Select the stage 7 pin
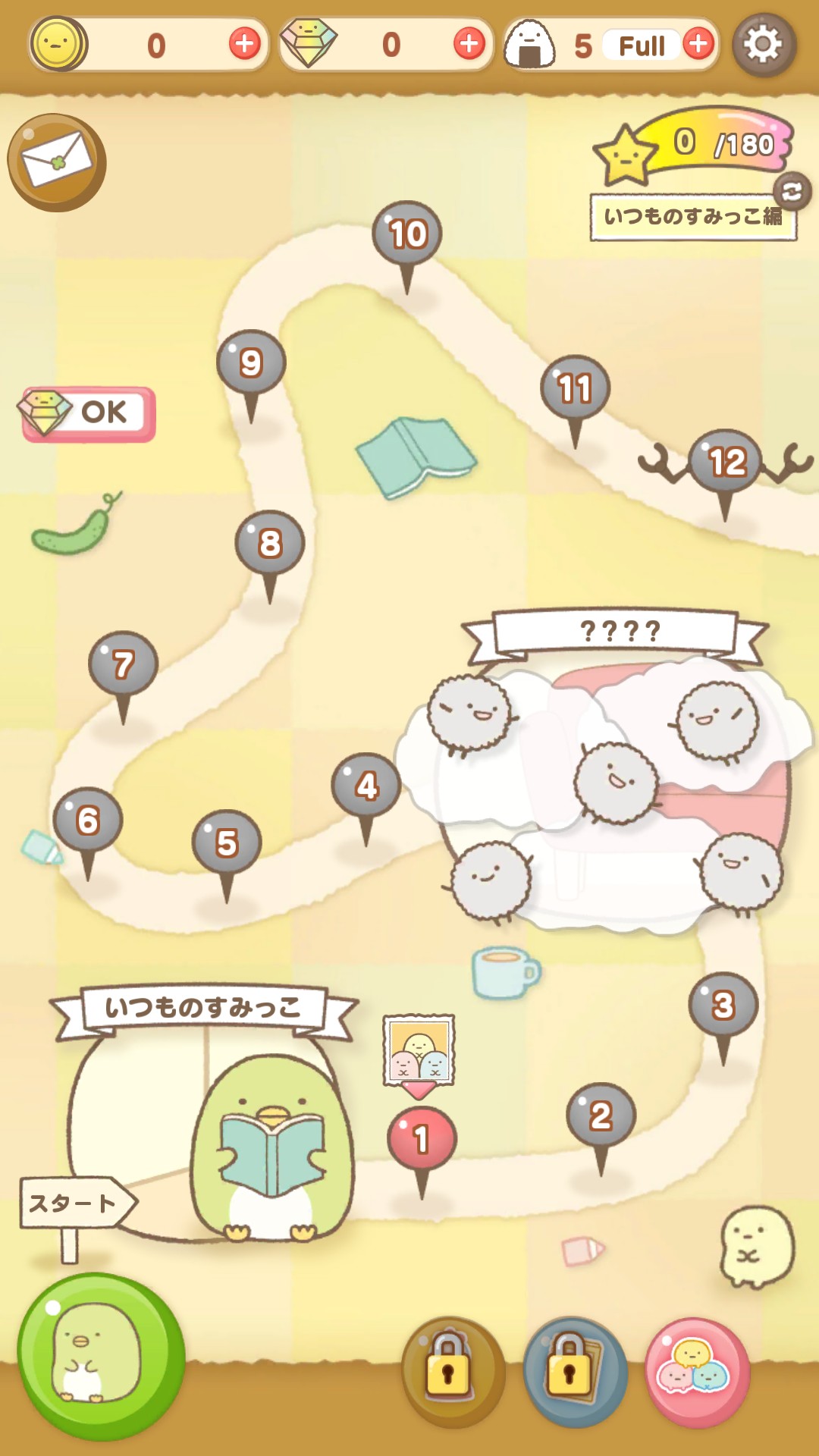Viewport: 819px width, 1456px height. coord(124,665)
